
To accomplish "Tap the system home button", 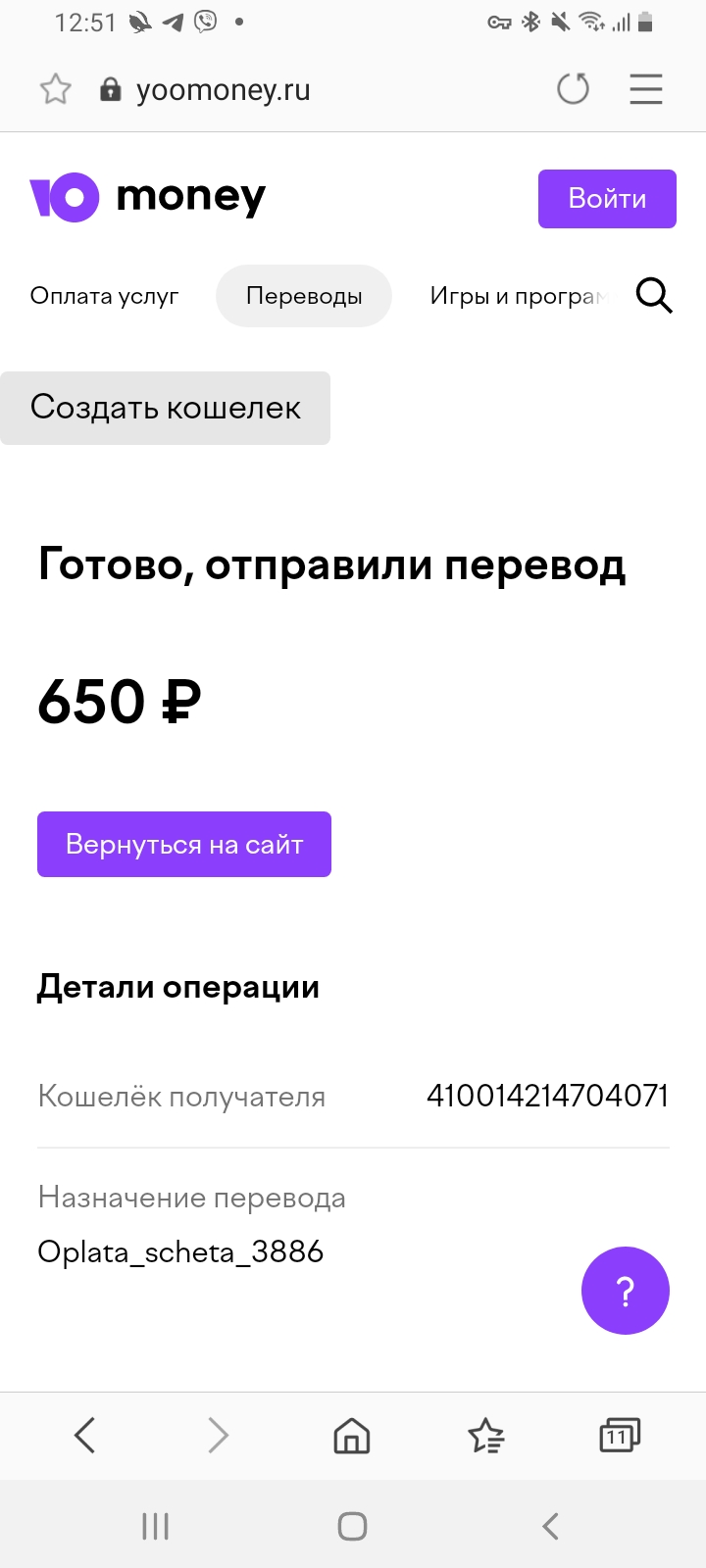I will pos(352,1526).
